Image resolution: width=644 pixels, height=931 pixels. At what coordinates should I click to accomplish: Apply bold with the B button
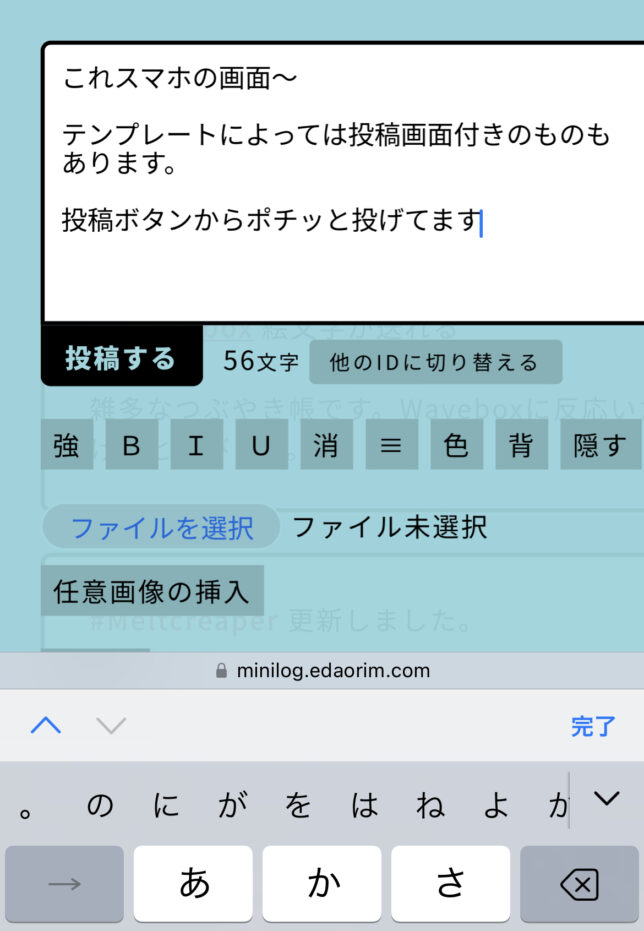click(131, 445)
